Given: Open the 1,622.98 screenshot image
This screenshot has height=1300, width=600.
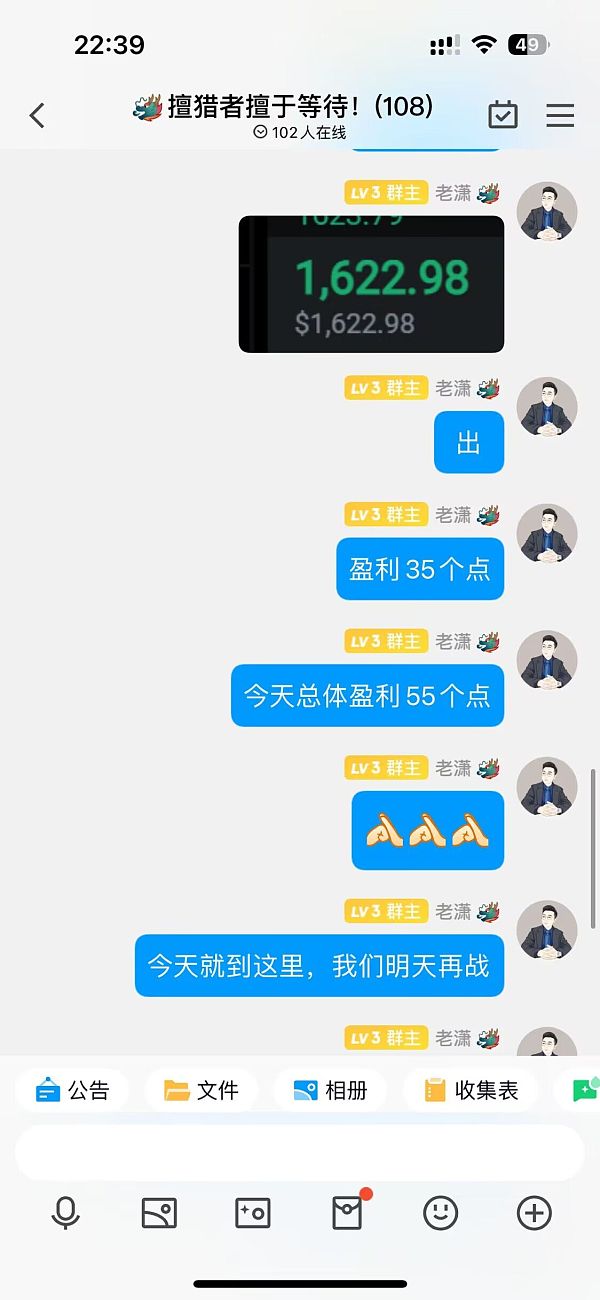Looking at the screenshot, I should pyautogui.click(x=371, y=284).
